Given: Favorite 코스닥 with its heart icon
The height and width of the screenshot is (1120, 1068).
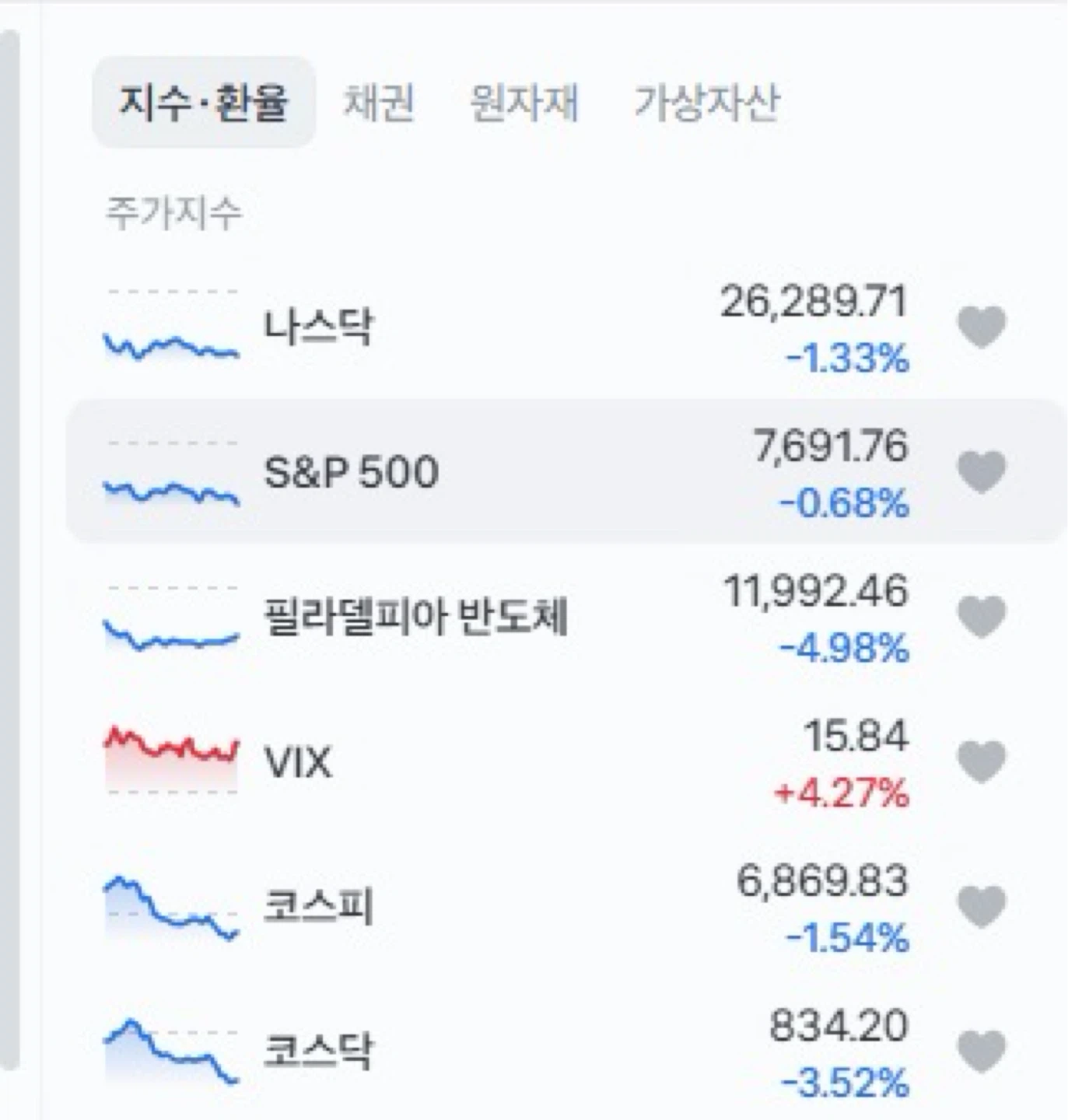Looking at the screenshot, I should tap(982, 1051).
